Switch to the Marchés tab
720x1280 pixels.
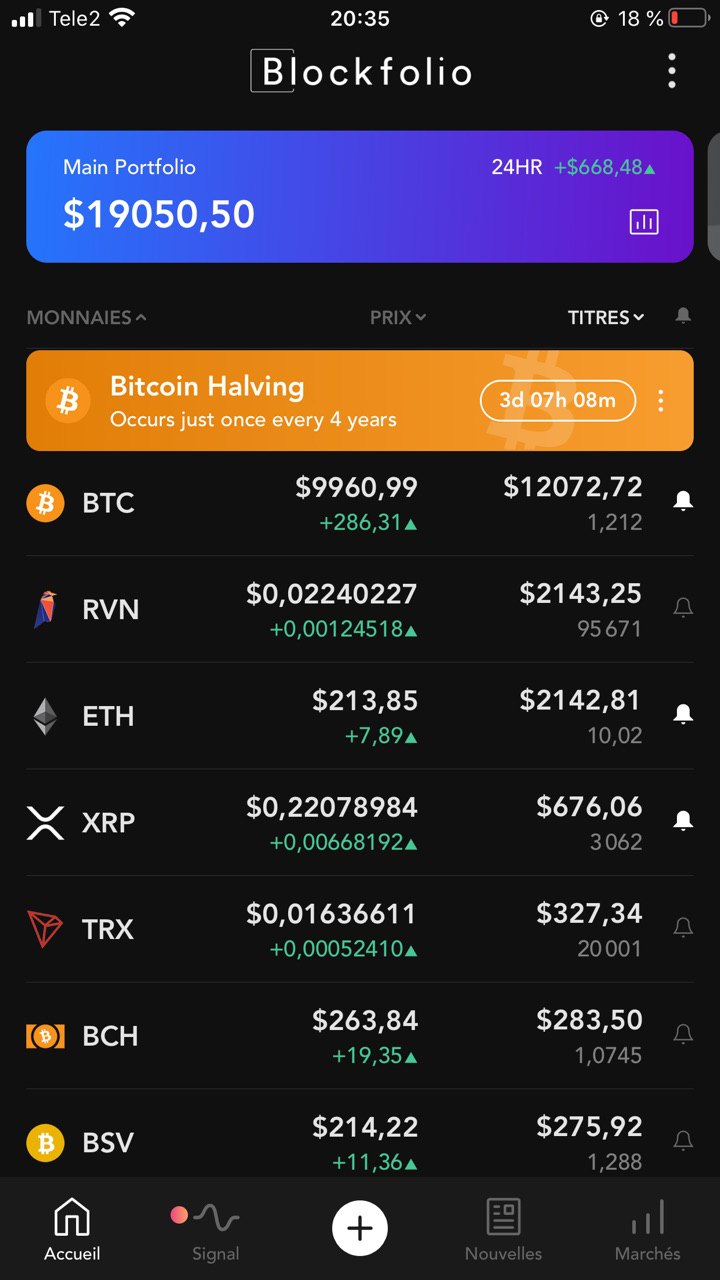click(x=647, y=1230)
